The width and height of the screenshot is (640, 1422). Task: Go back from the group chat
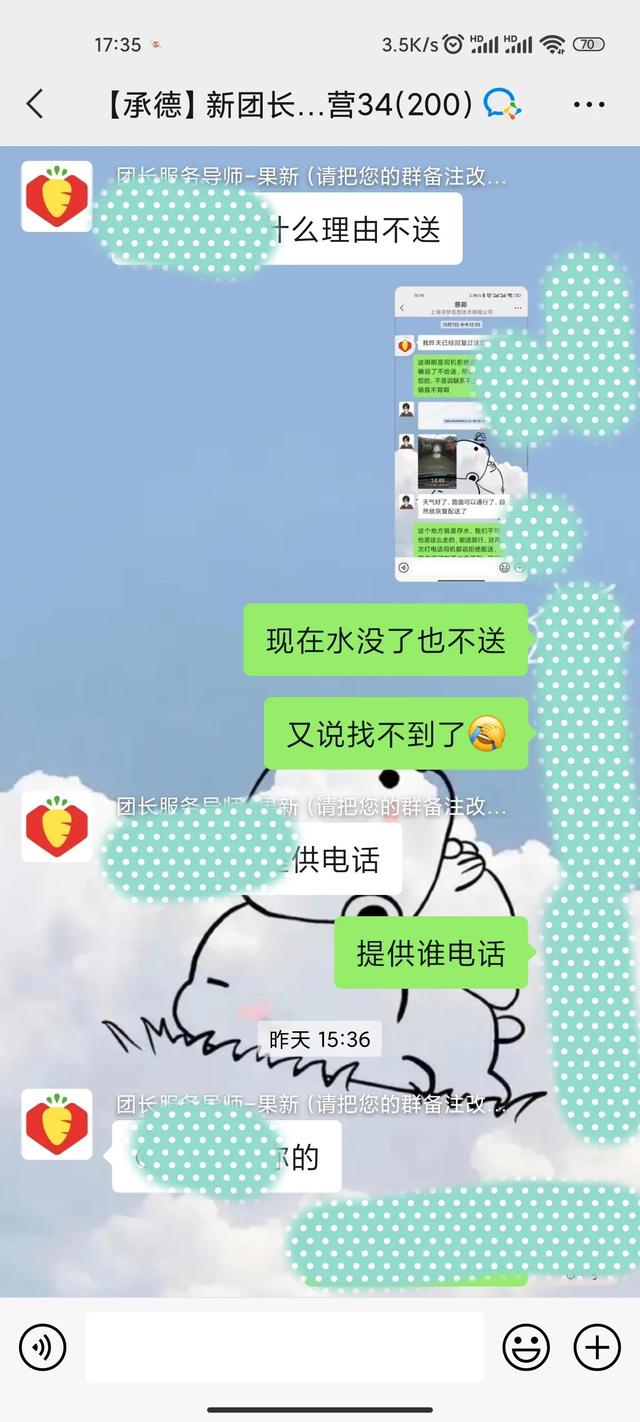pos(35,104)
